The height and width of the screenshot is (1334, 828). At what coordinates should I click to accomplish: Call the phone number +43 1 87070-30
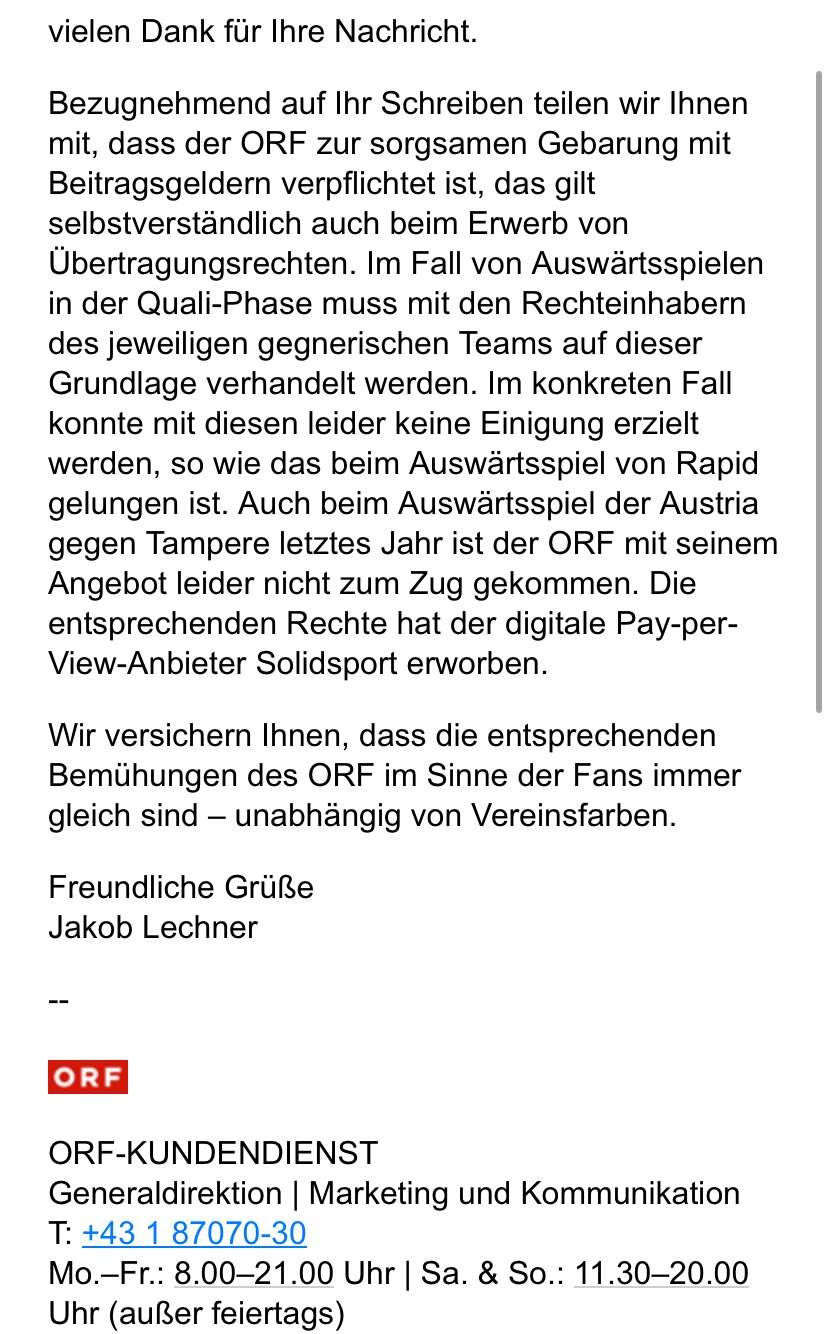tap(194, 1233)
